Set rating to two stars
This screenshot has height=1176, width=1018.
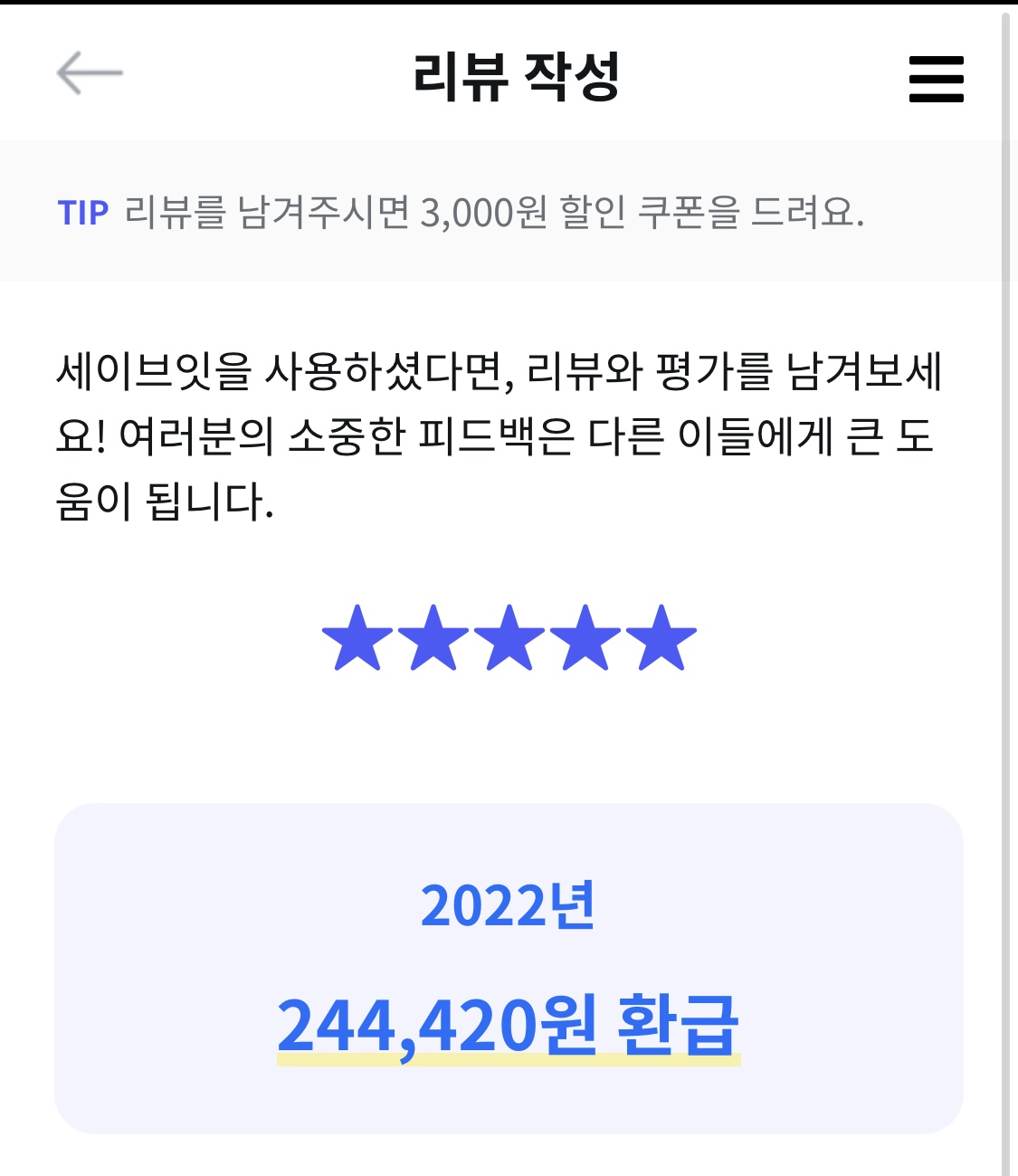433,638
